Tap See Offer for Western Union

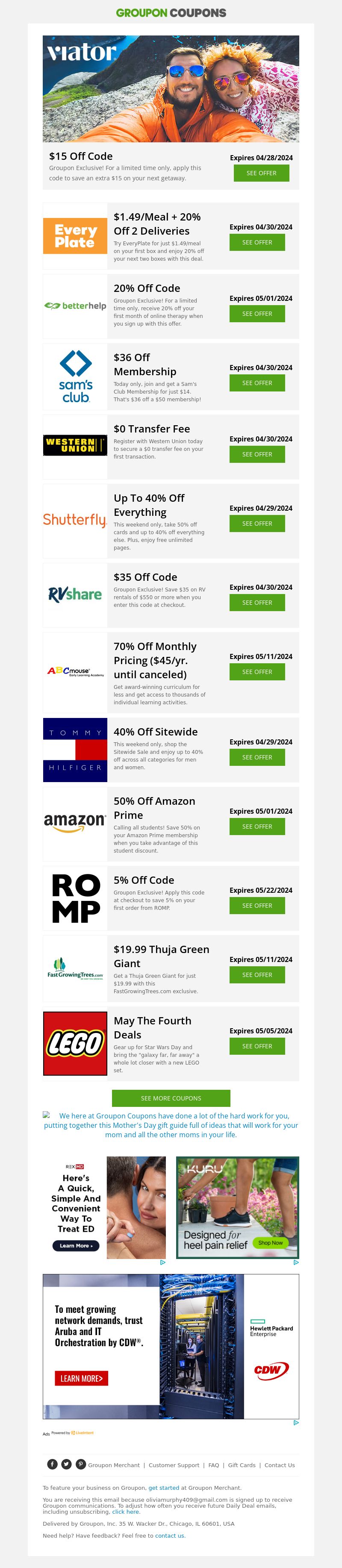click(257, 454)
